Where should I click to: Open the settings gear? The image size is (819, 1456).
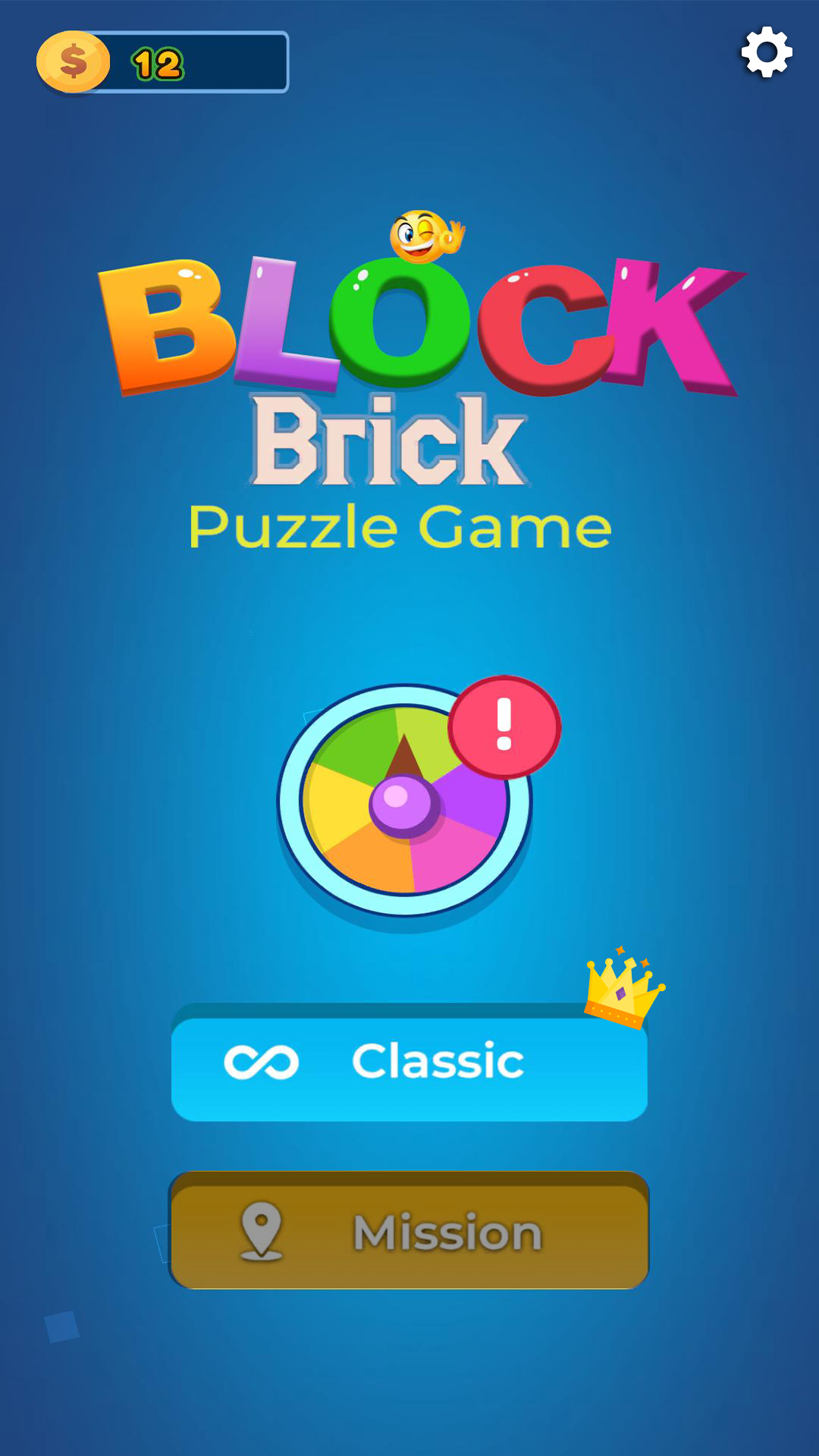tap(766, 52)
